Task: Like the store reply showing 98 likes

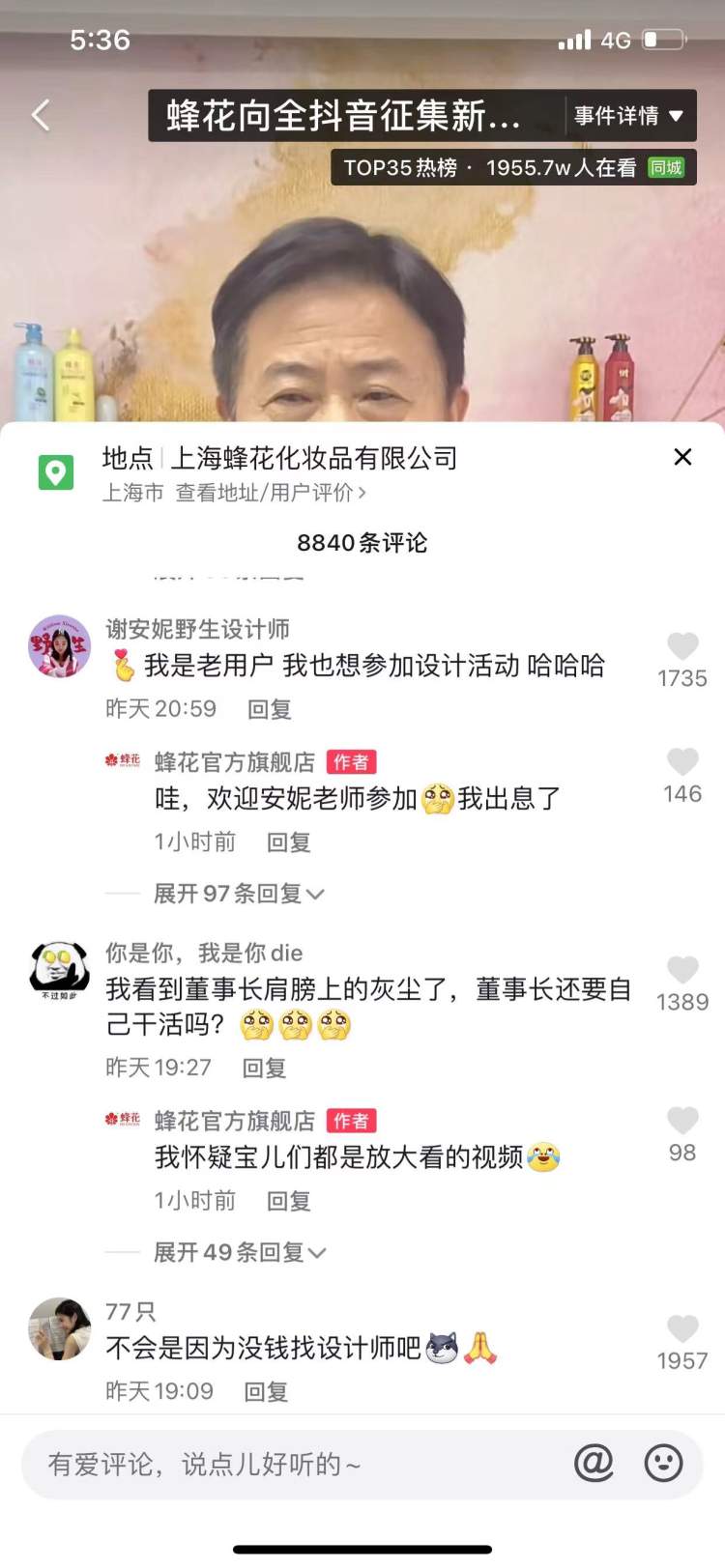Action: 682,1120
